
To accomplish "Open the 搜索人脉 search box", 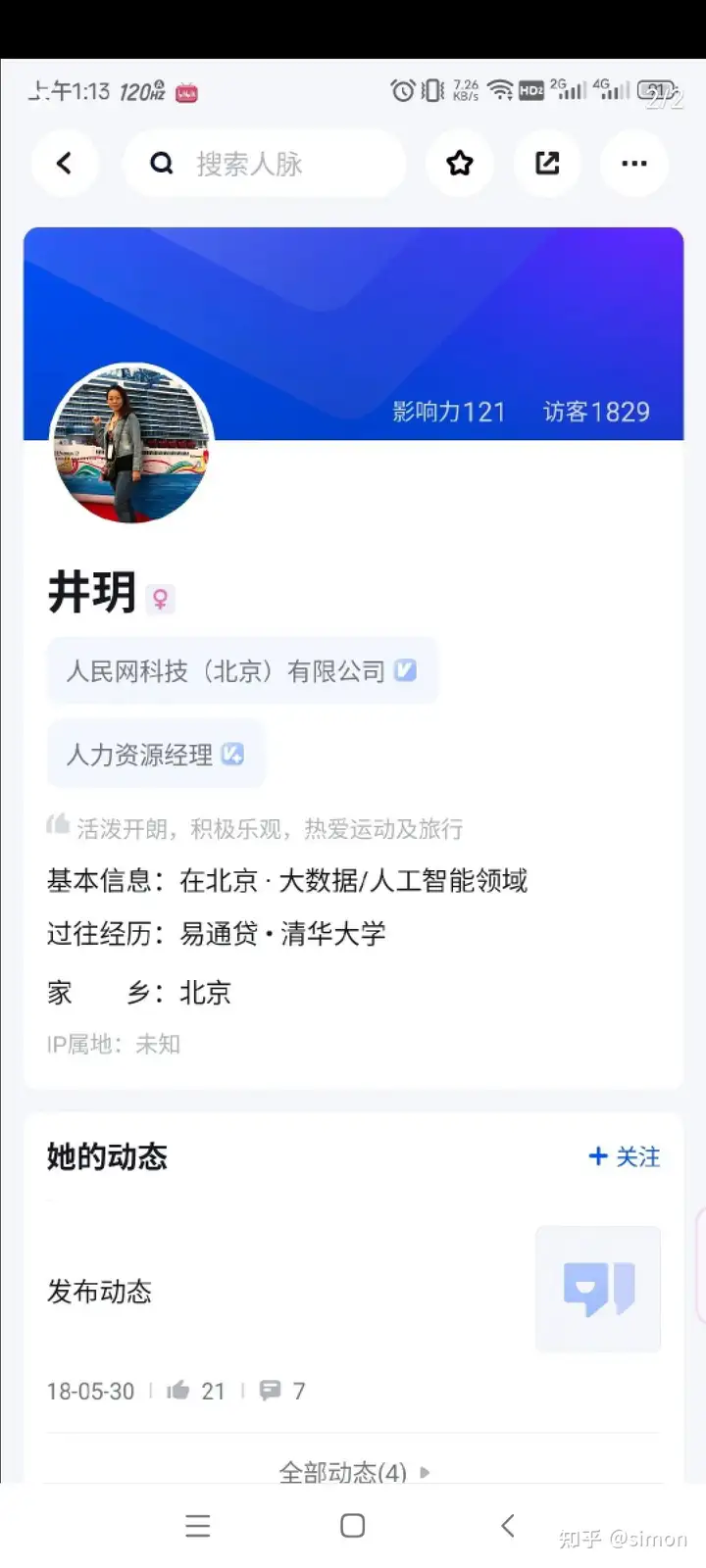I will pos(263,164).
